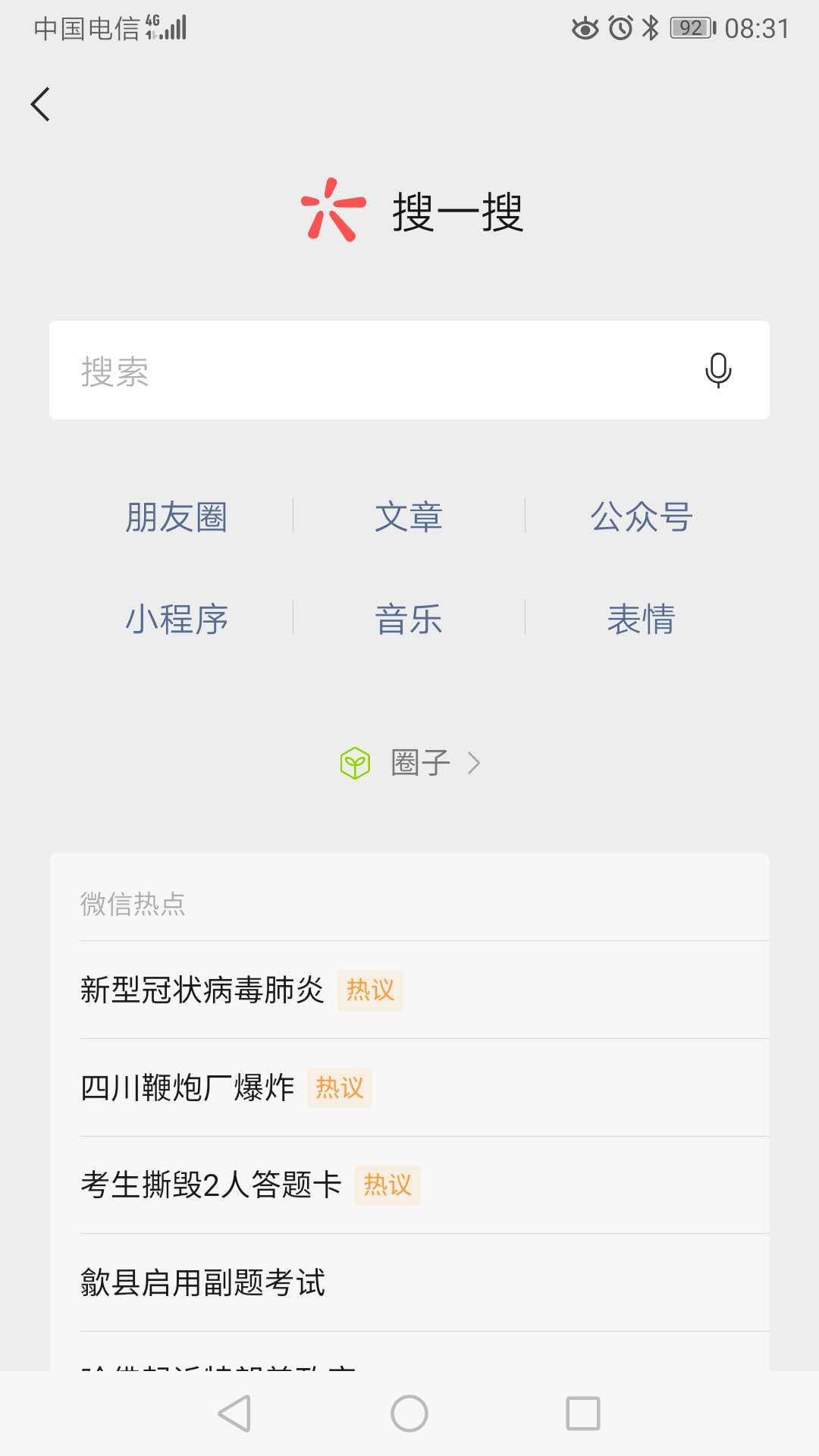Open hot topic 考生撕毁2人答题卡
Image resolution: width=819 pixels, height=1456 pixels.
point(212,1185)
